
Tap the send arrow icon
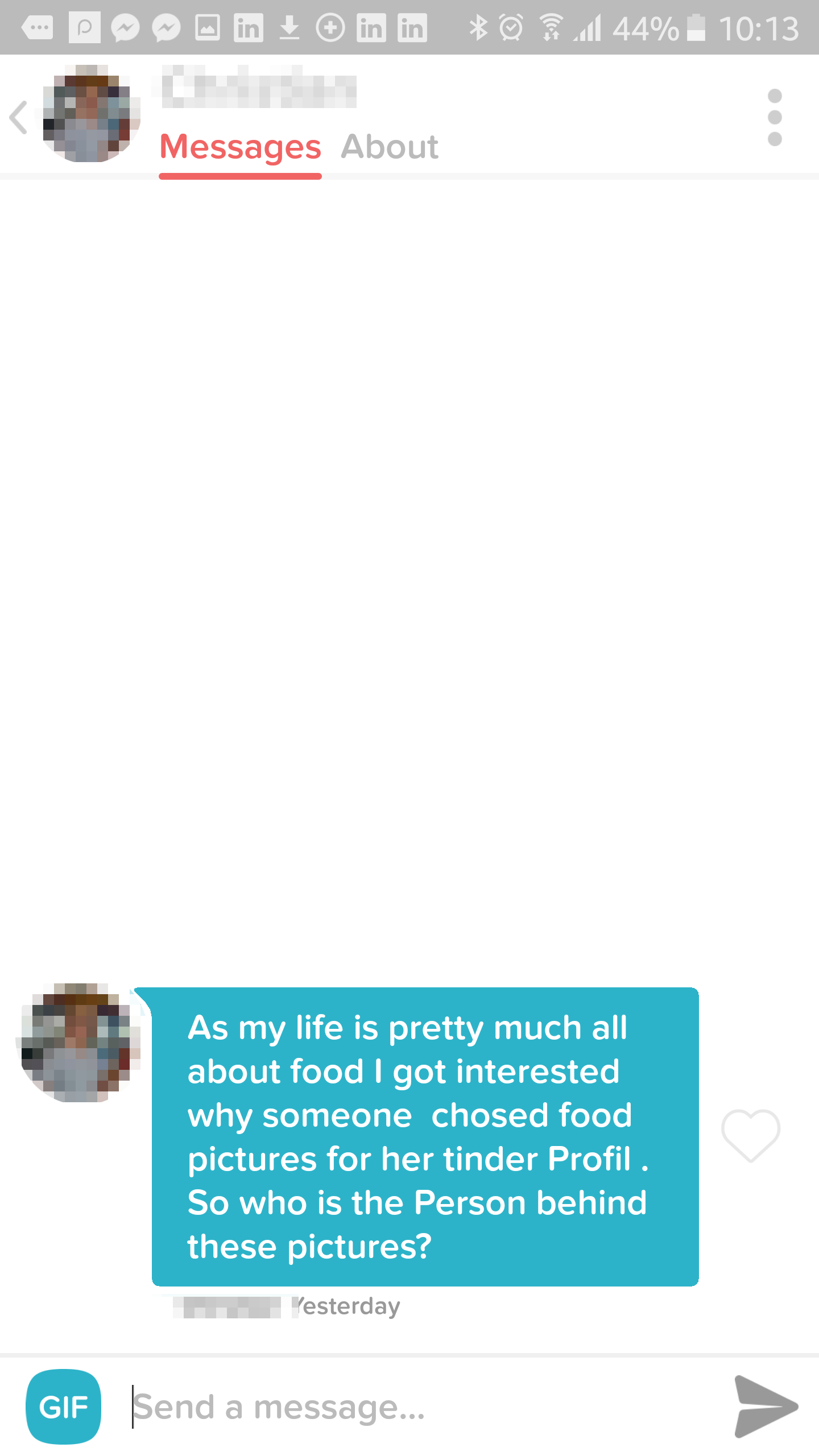764,1407
